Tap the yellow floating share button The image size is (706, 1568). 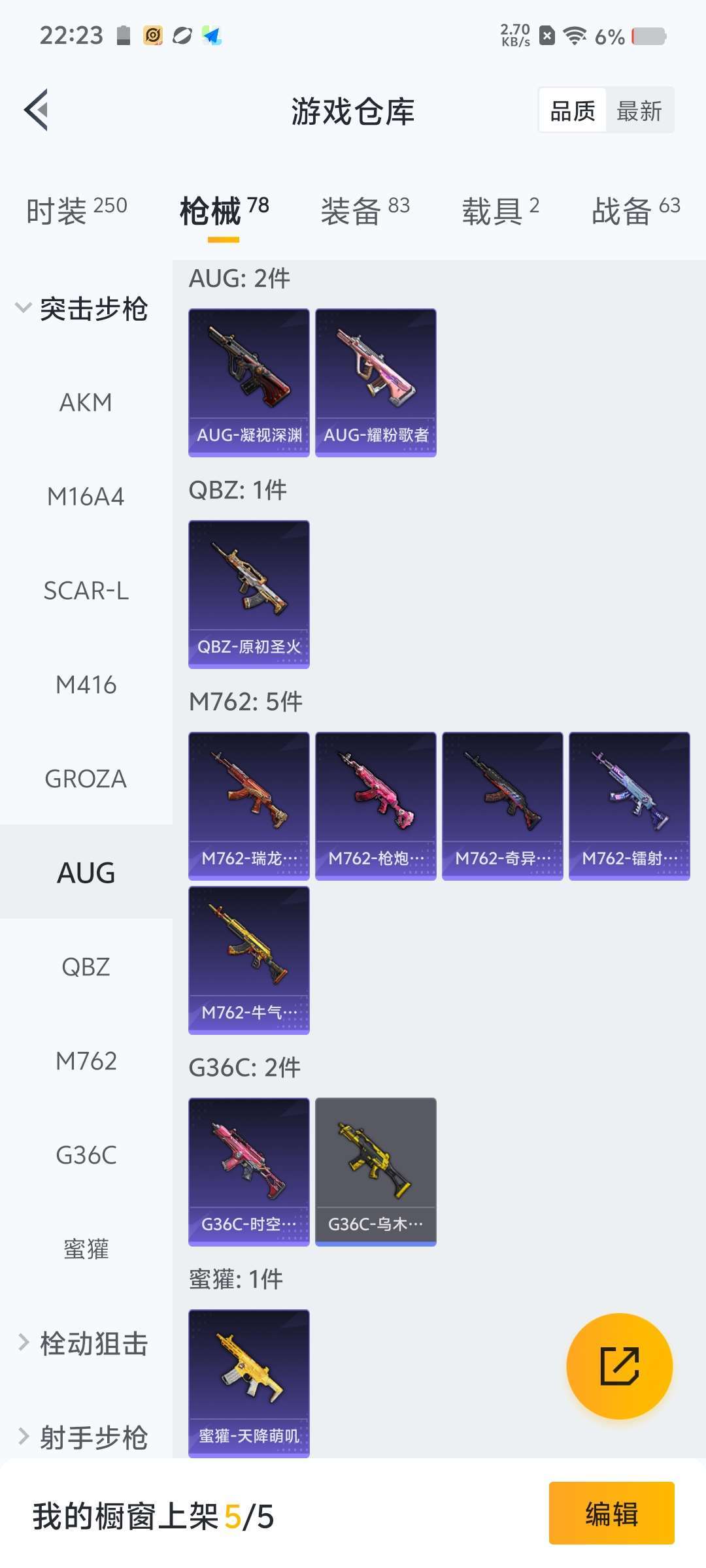pos(619,1365)
